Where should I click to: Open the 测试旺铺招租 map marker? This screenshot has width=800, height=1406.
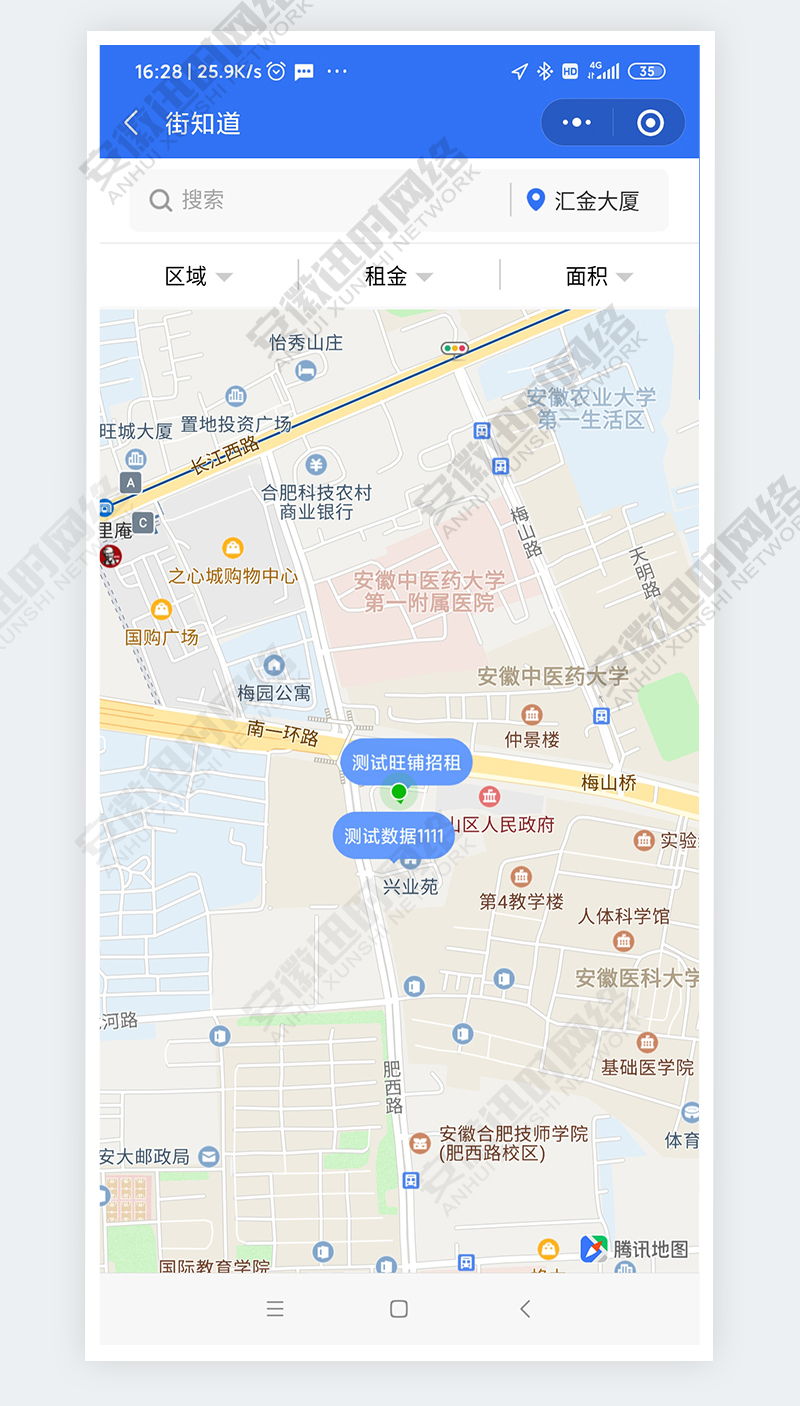[x=406, y=762]
